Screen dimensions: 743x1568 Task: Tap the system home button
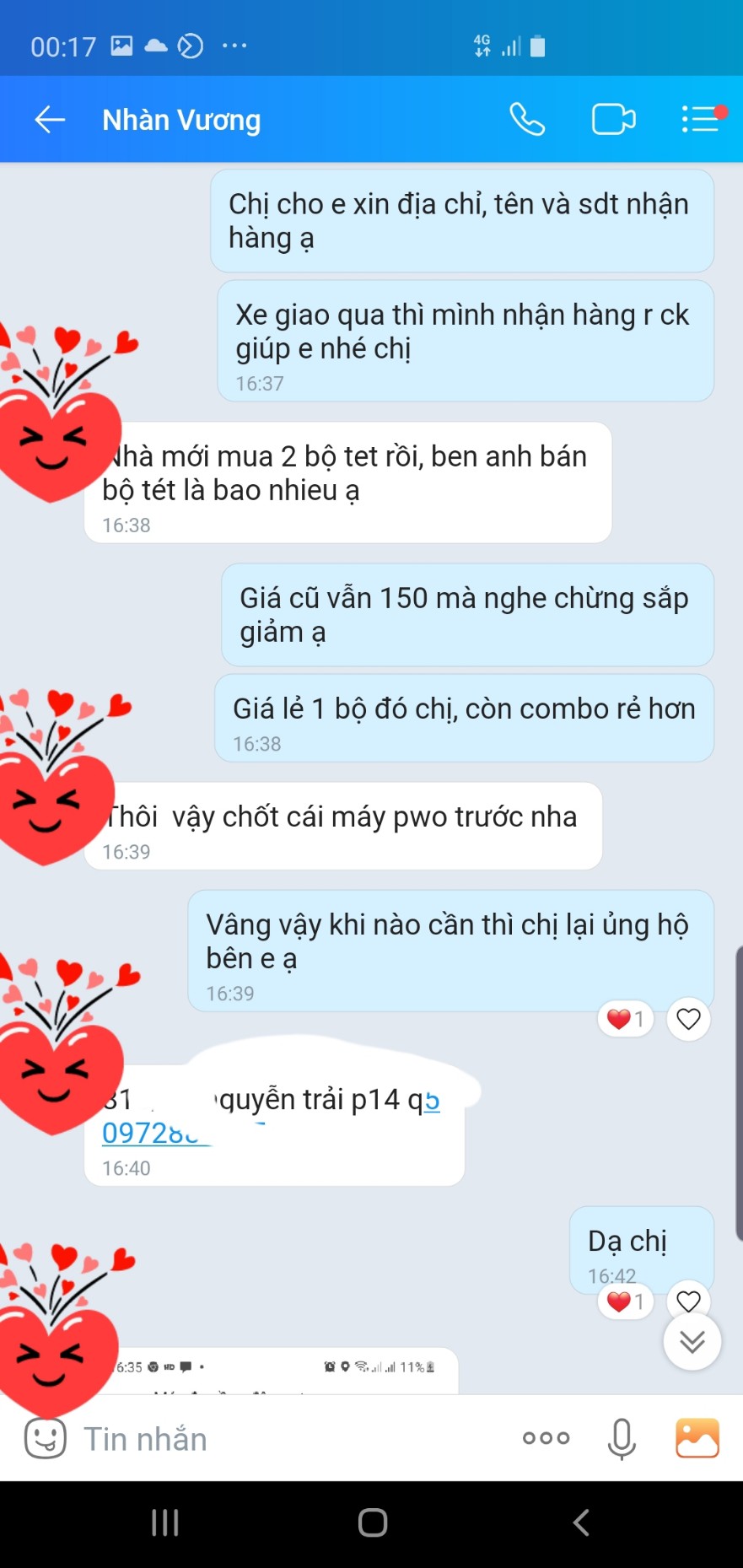point(372,1522)
